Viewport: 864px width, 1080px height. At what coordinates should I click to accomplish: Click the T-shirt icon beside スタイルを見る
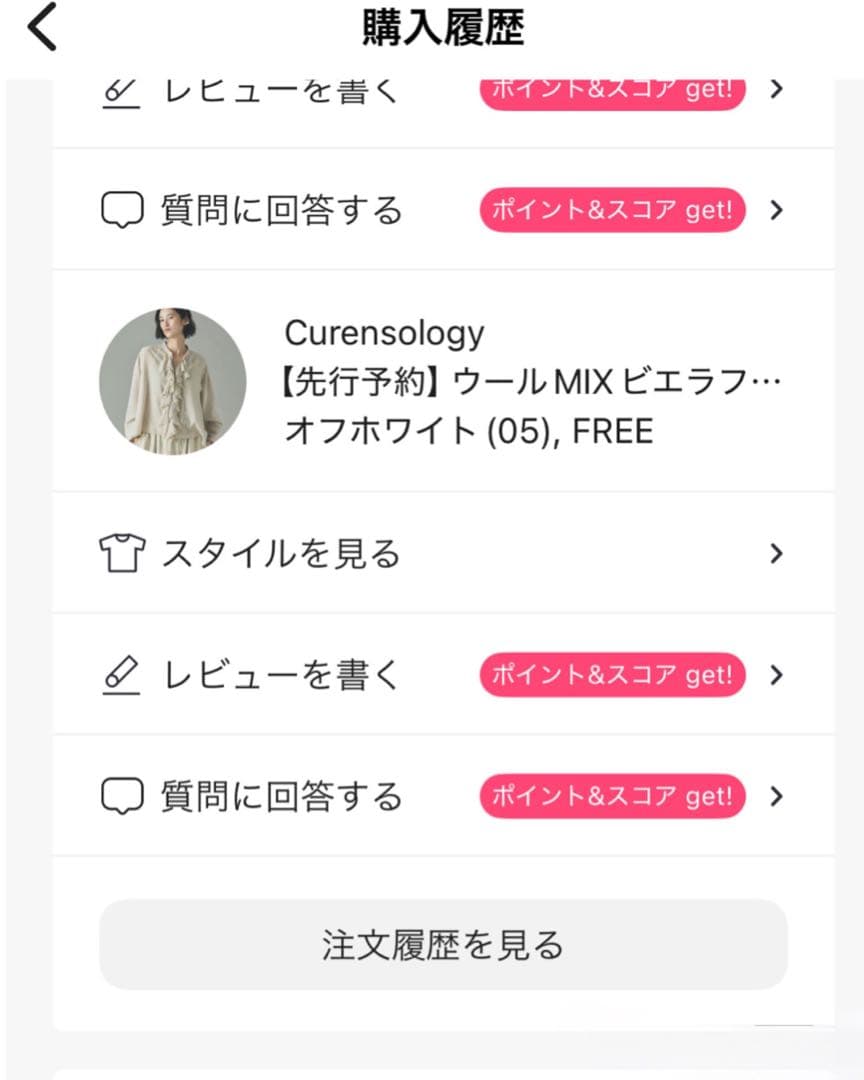[x=121, y=553]
